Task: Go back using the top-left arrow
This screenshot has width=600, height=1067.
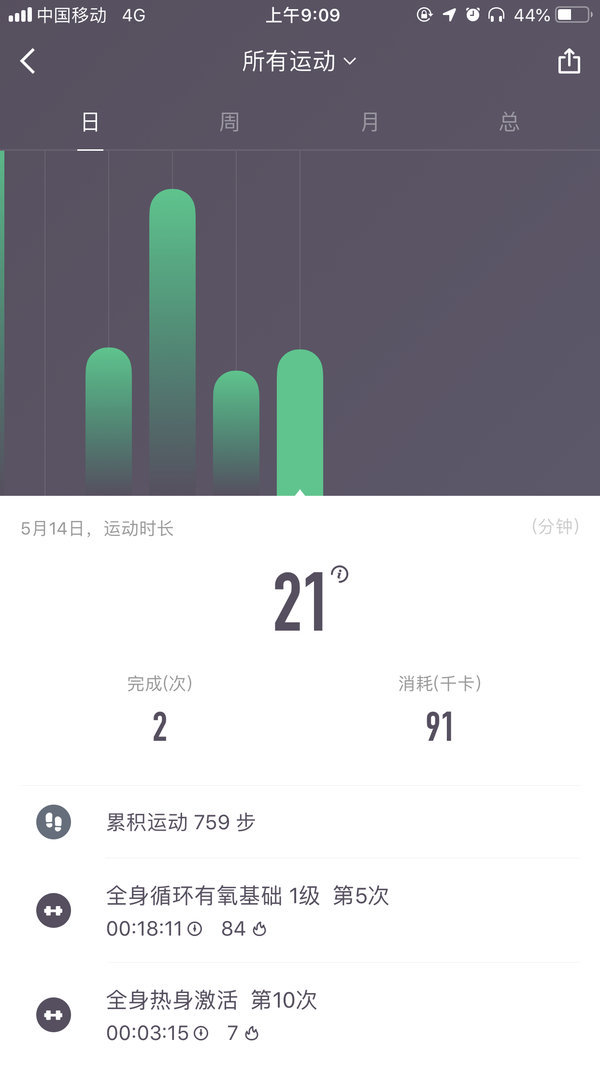Action: pos(27,61)
